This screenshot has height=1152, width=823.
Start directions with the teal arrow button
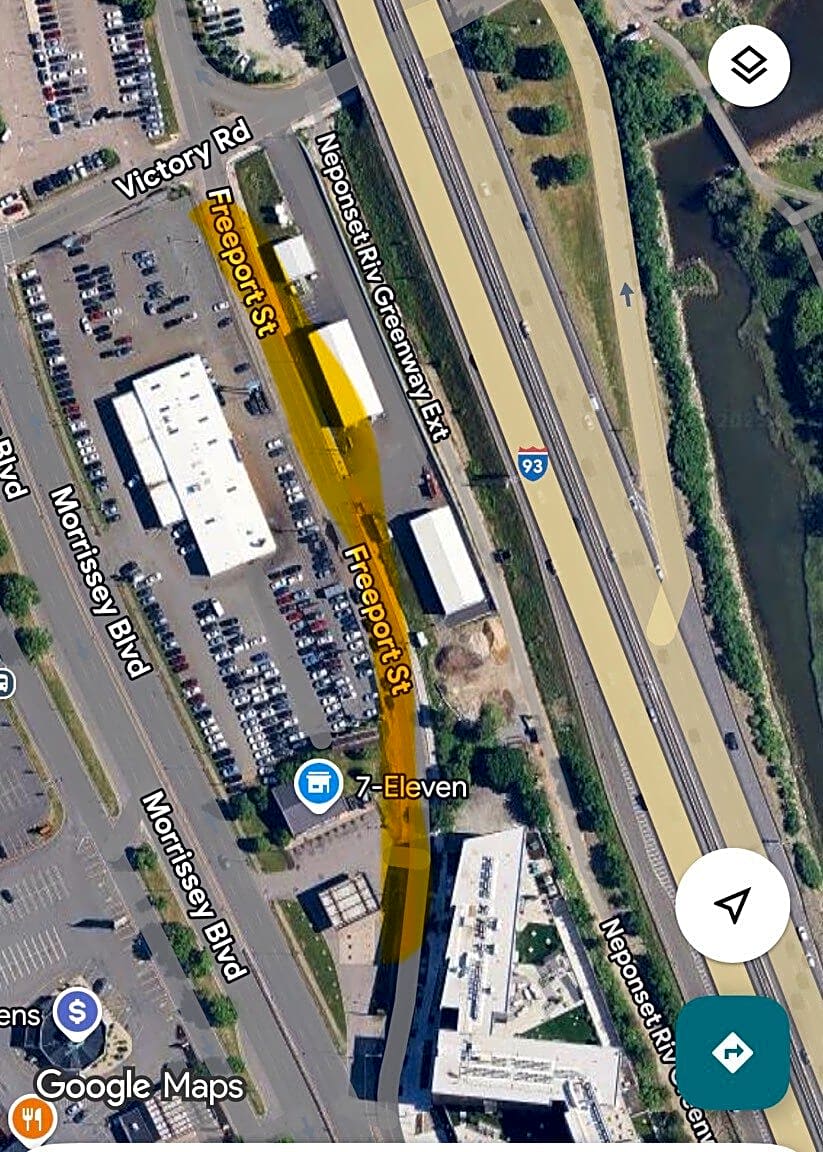click(x=732, y=1053)
